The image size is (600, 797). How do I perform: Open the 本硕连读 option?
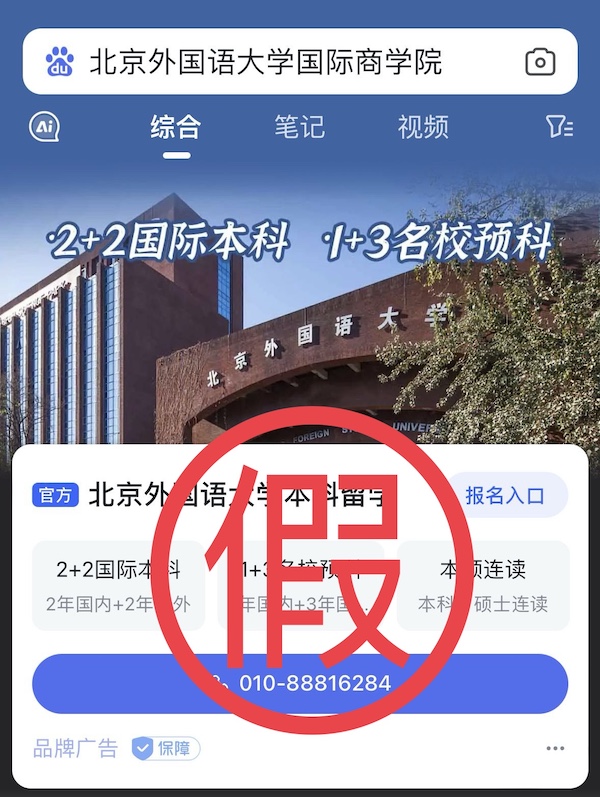point(483,585)
